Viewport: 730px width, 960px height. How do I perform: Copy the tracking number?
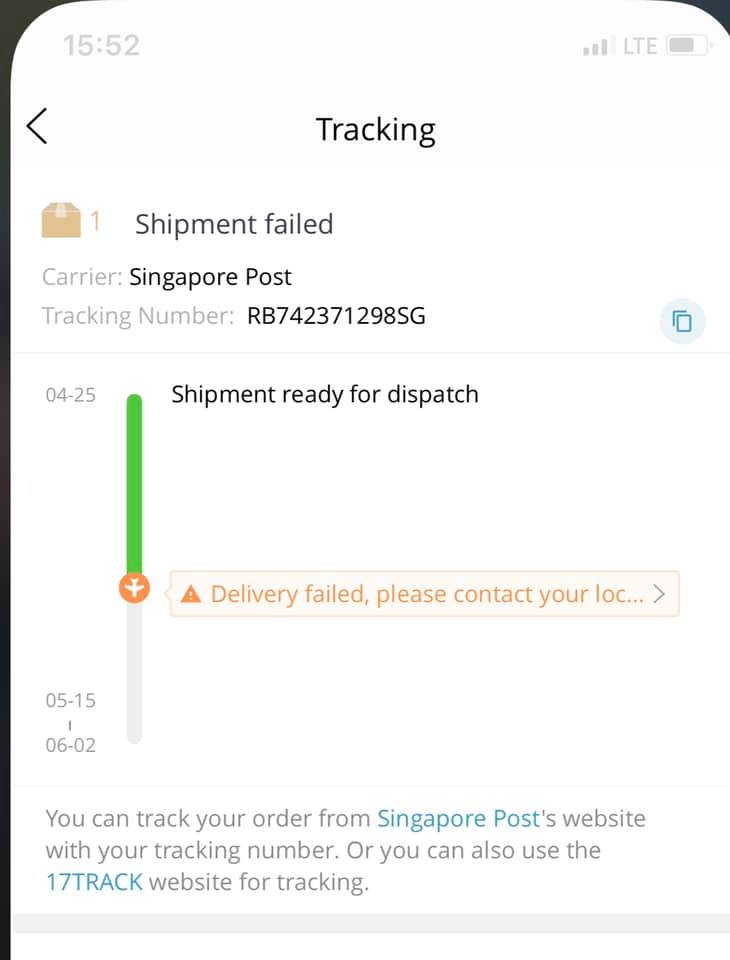(682, 321)
